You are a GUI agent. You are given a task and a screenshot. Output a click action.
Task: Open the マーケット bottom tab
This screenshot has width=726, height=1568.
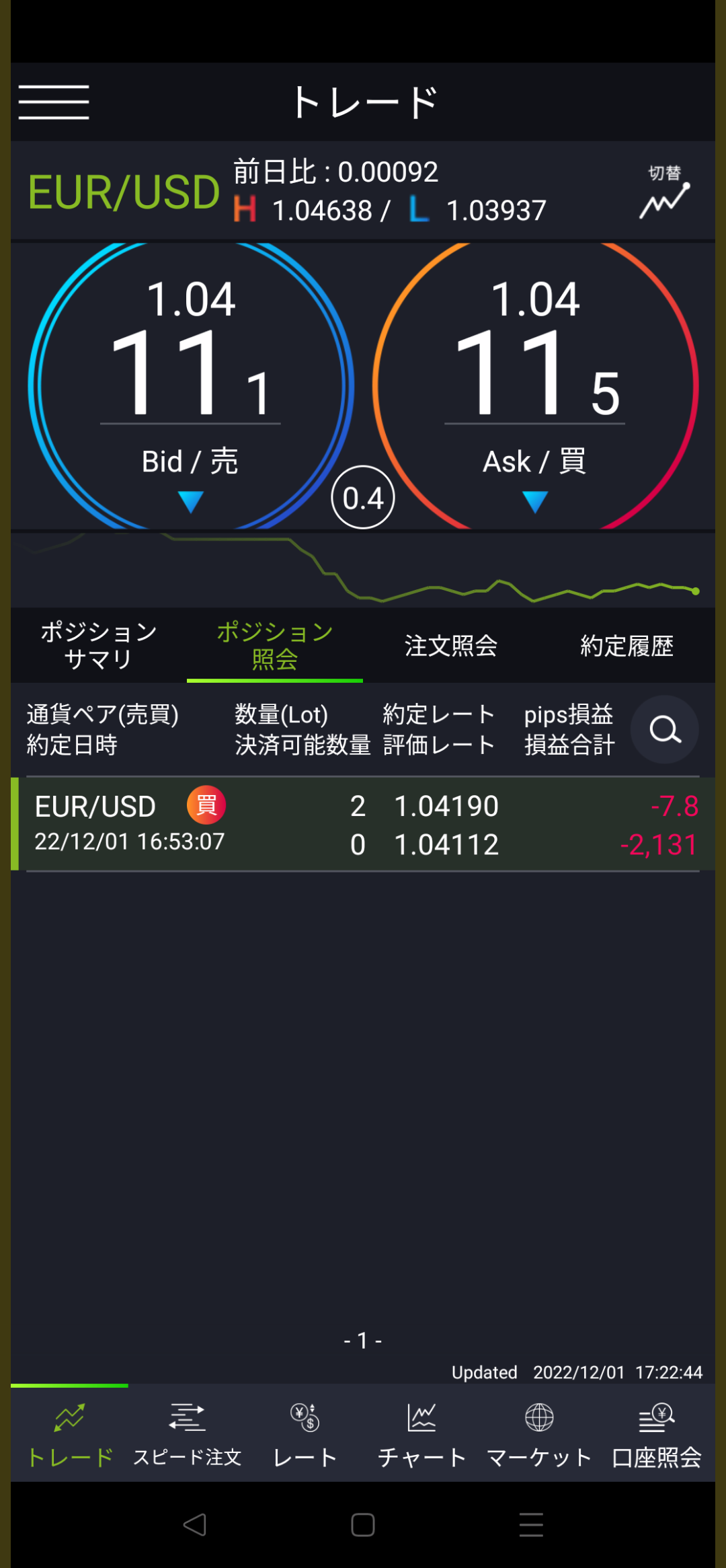(x=539, y=1434)
